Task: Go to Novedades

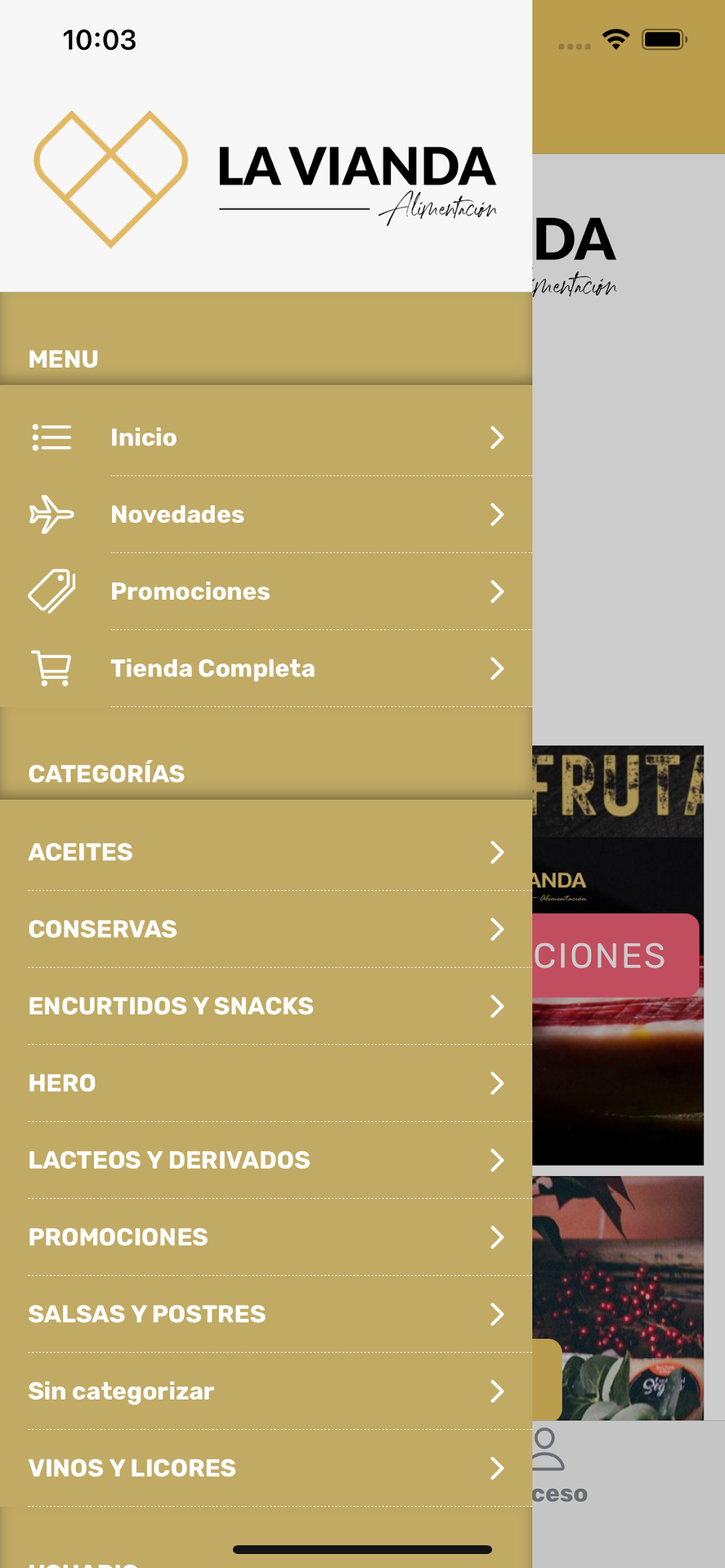Action: pos(266,515)
